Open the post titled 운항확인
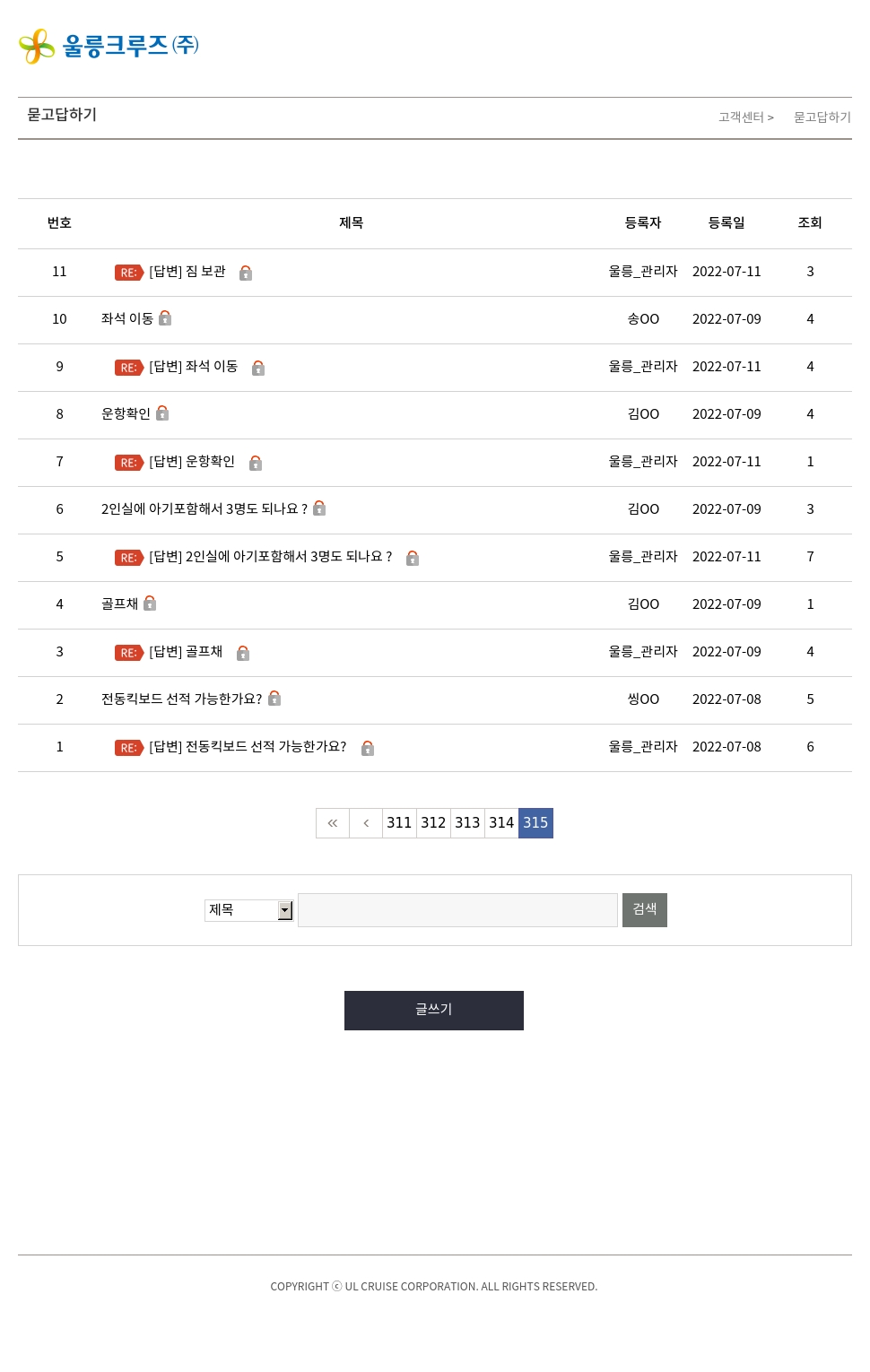 point(126,414)
